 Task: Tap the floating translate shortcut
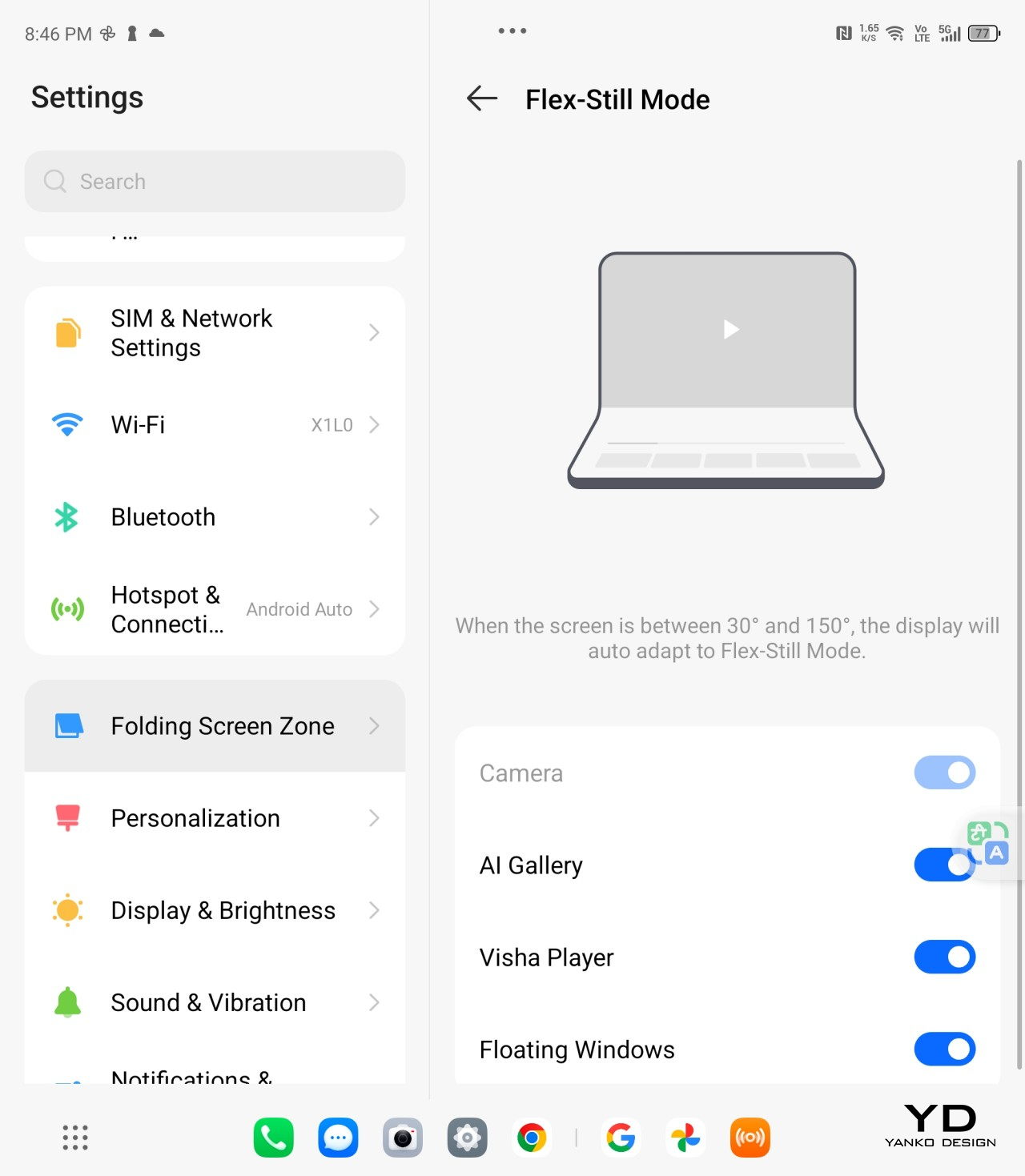[988, 843]
